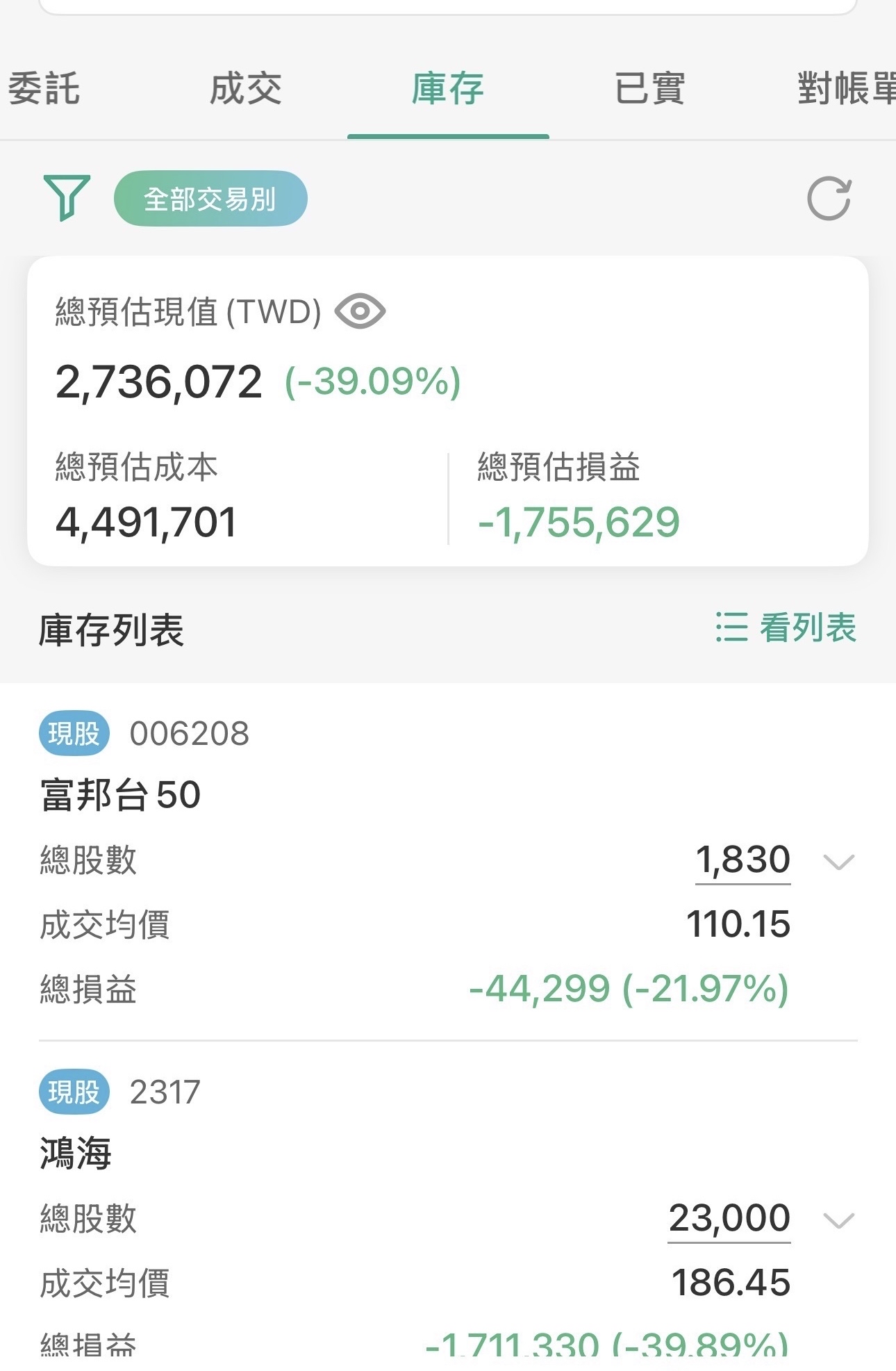This screenshot has height=1371, width=896.
Task: Open the 鴻海 holding
Action: (x=76, y=1154)
